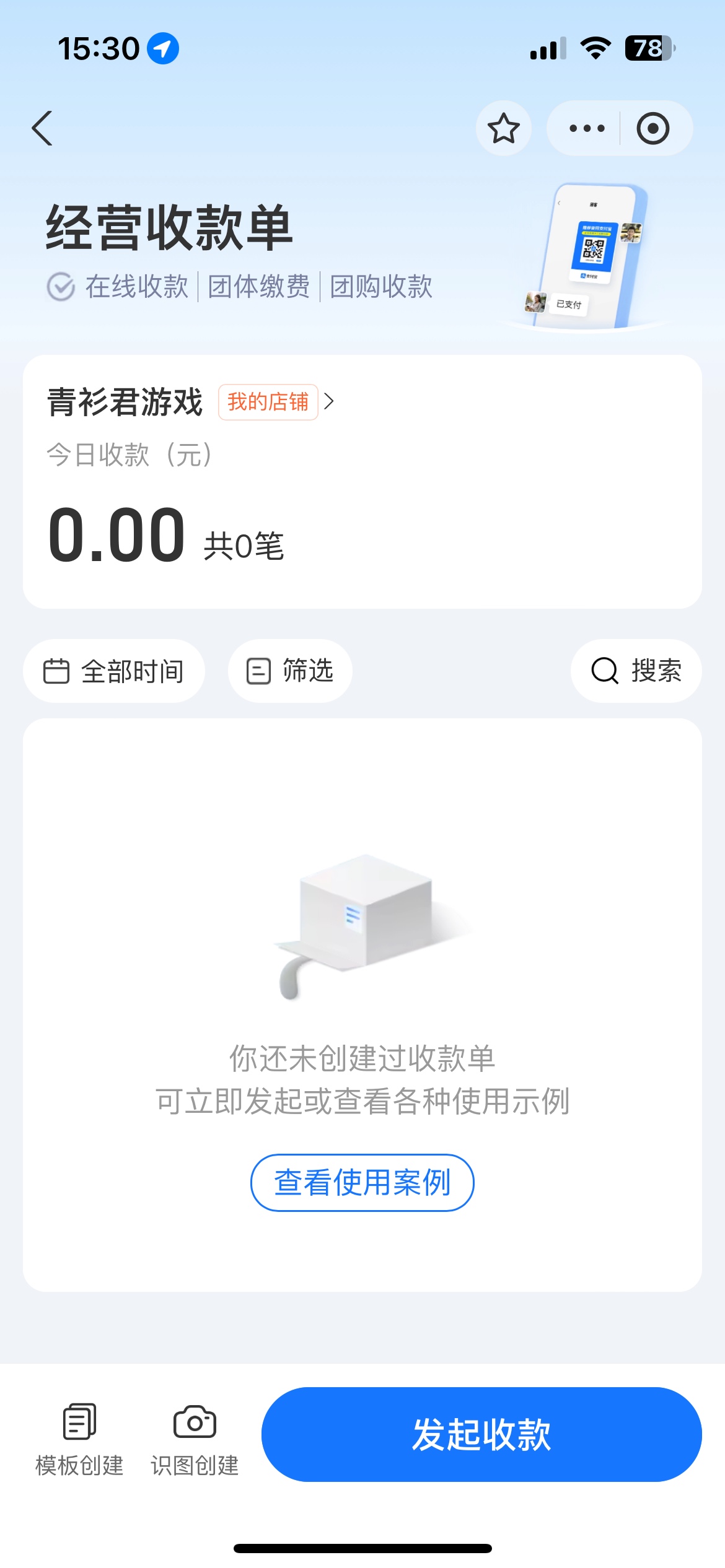The width and height of the screenshot is (725, 1568).
Task: Select 模板创建 to create from template
Action: 79,1438
